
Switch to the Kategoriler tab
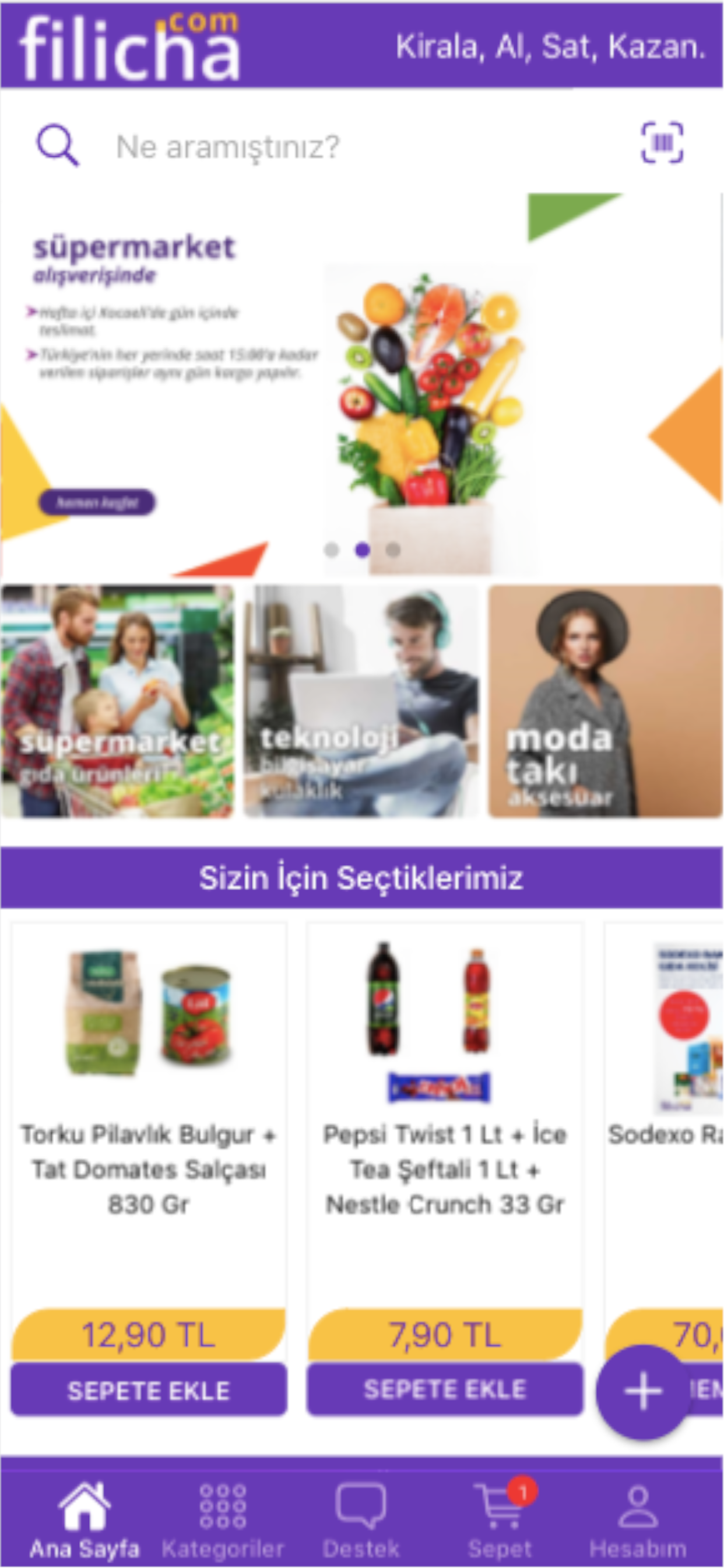tap(223, 1520)
